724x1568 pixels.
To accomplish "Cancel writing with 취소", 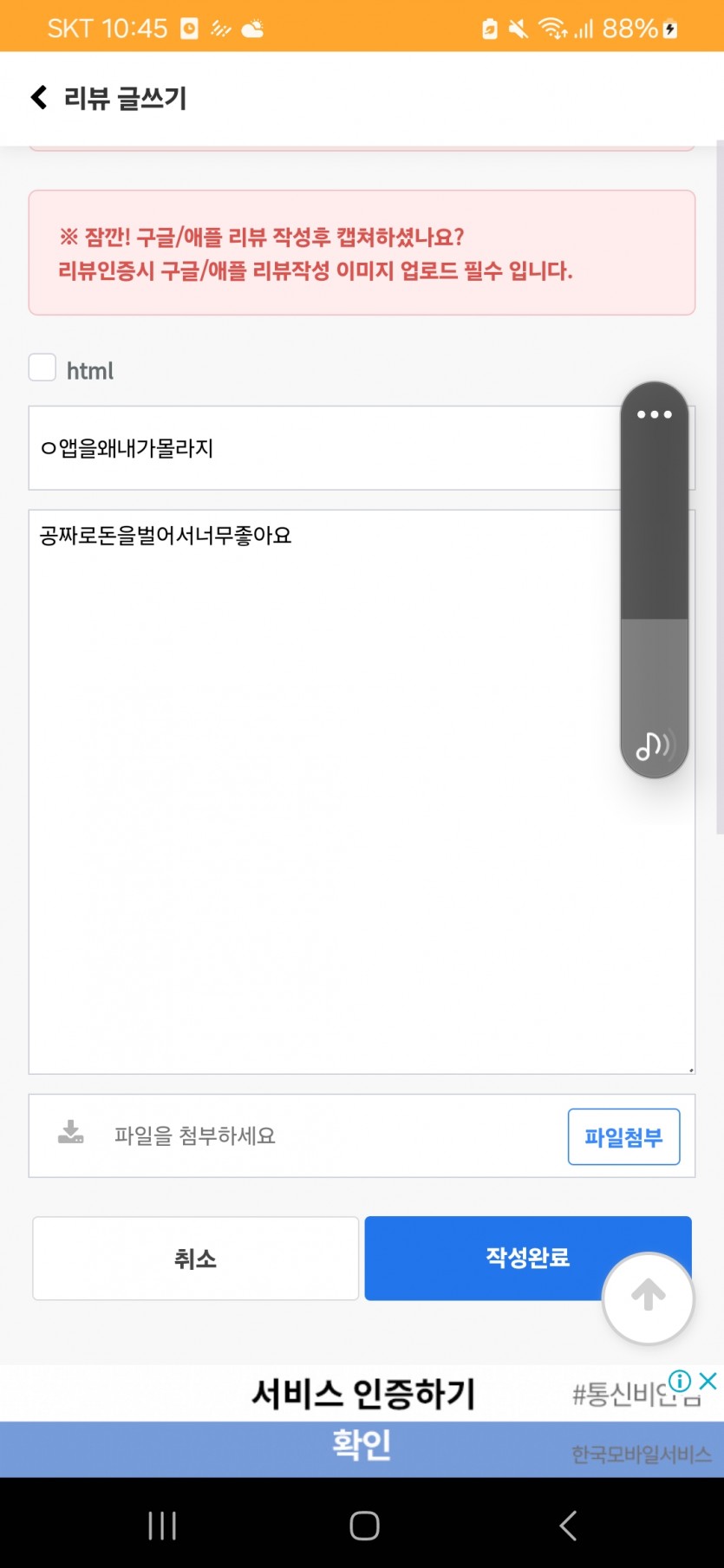I will (x=195, y=1259).
